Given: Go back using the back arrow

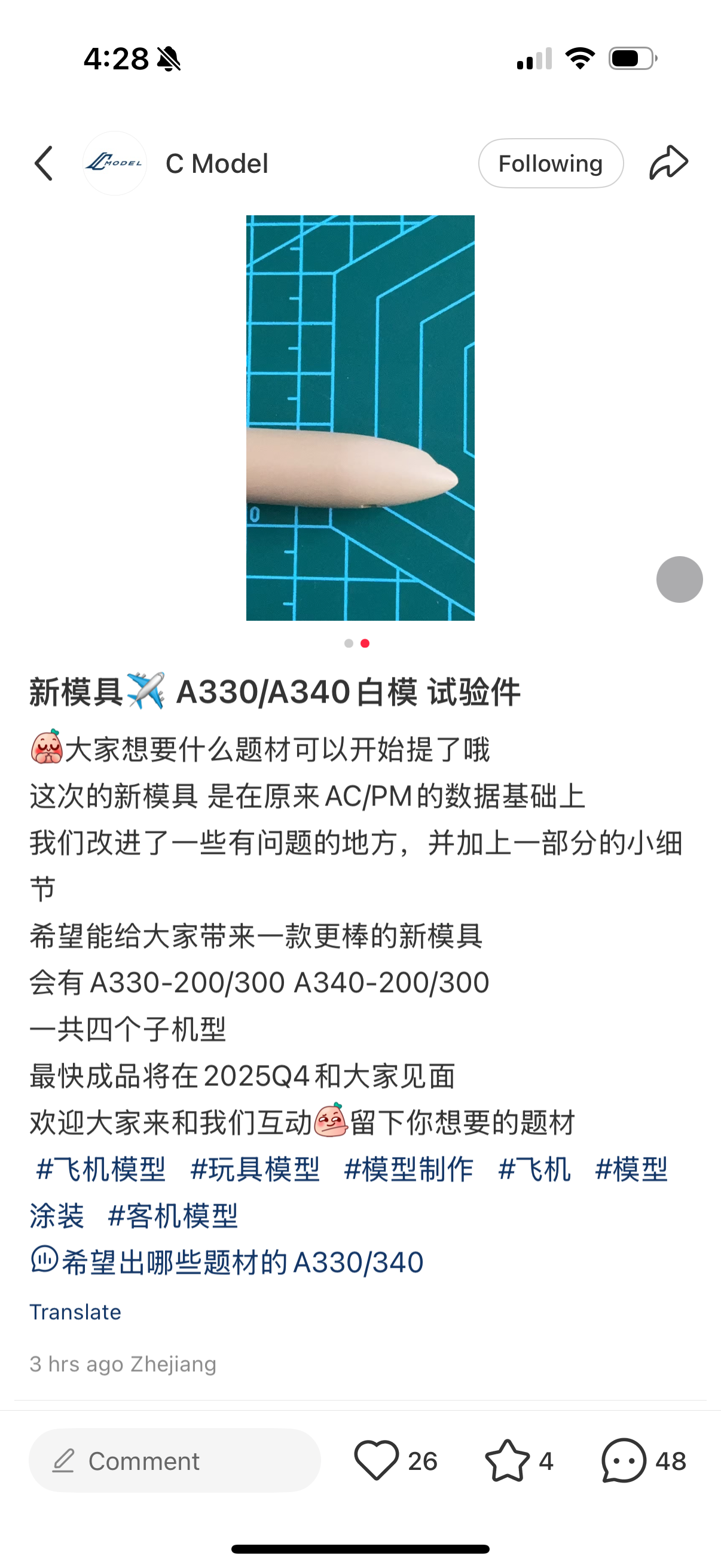Looking at the screenshot, I should point(44,163).
